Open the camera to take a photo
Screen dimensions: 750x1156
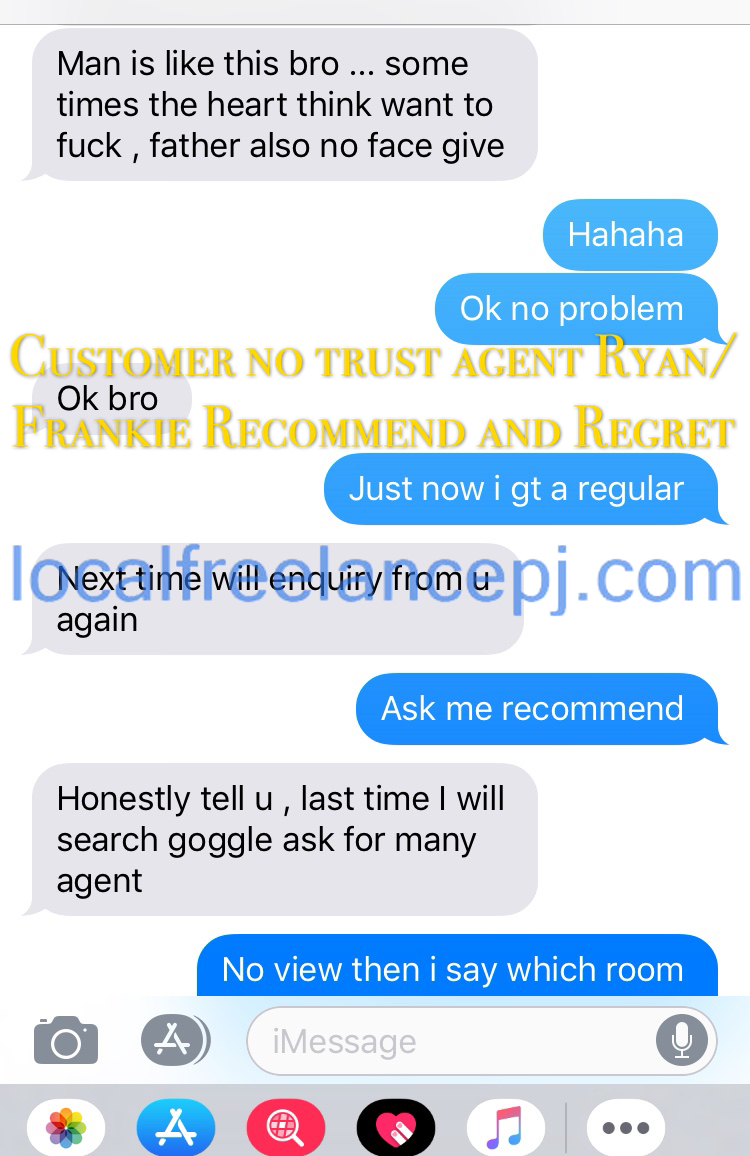(x=66, y=1040)
